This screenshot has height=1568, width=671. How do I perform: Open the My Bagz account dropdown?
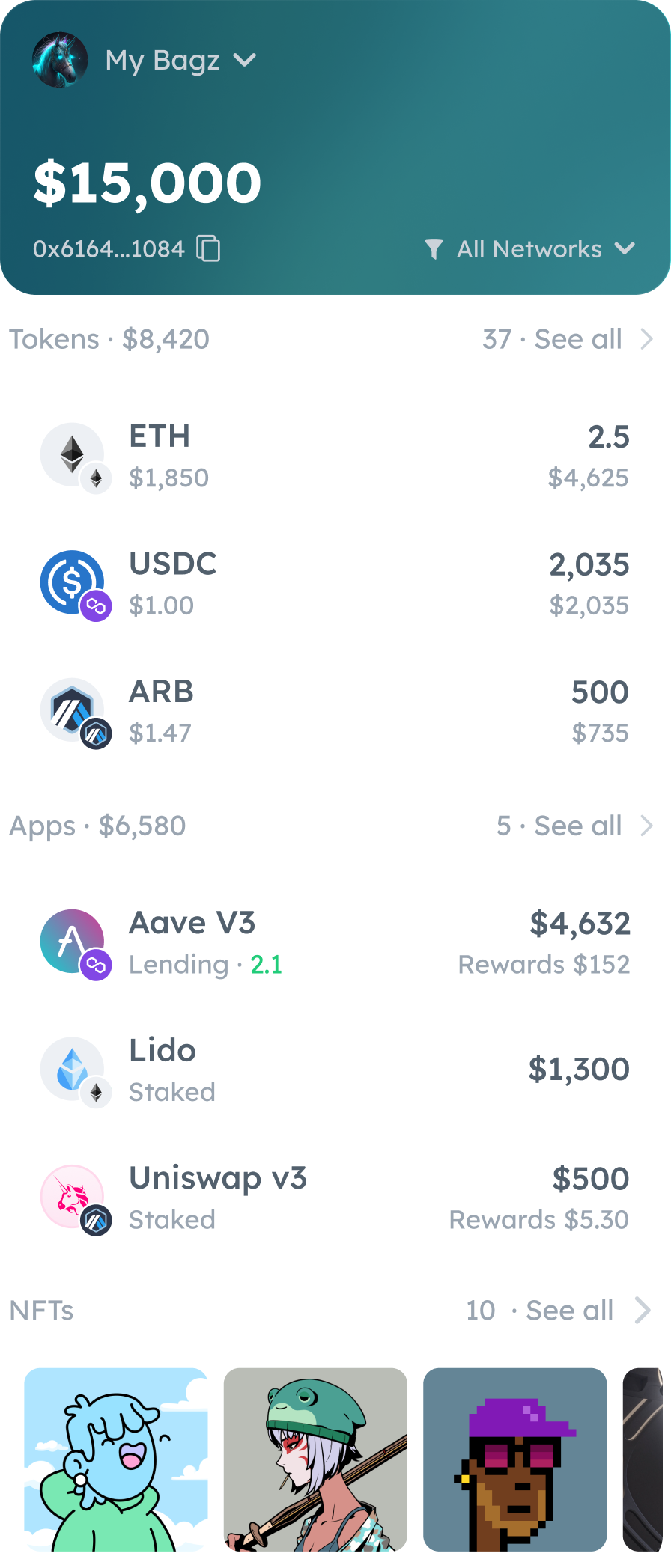[246, 61]
